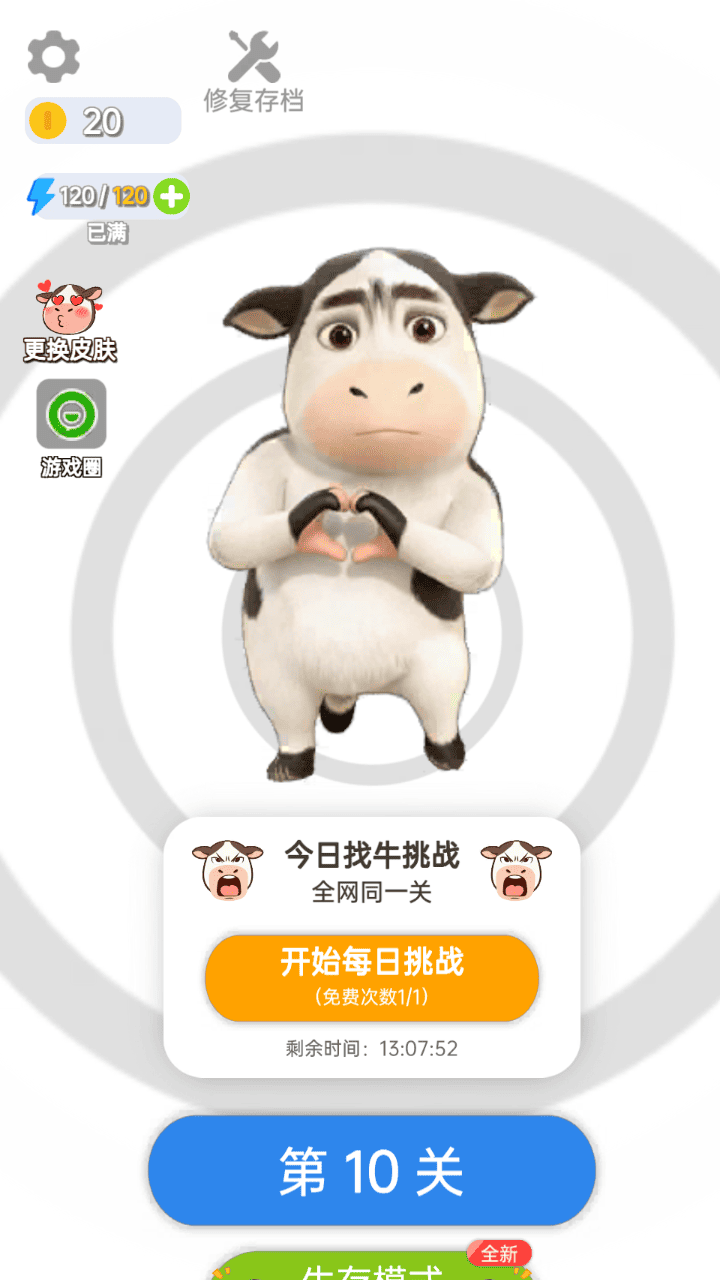Start 开始每日挑战 daily challenge
Image resolution: width=720 pixels, height=1280 pixels.
coord(372,977)
